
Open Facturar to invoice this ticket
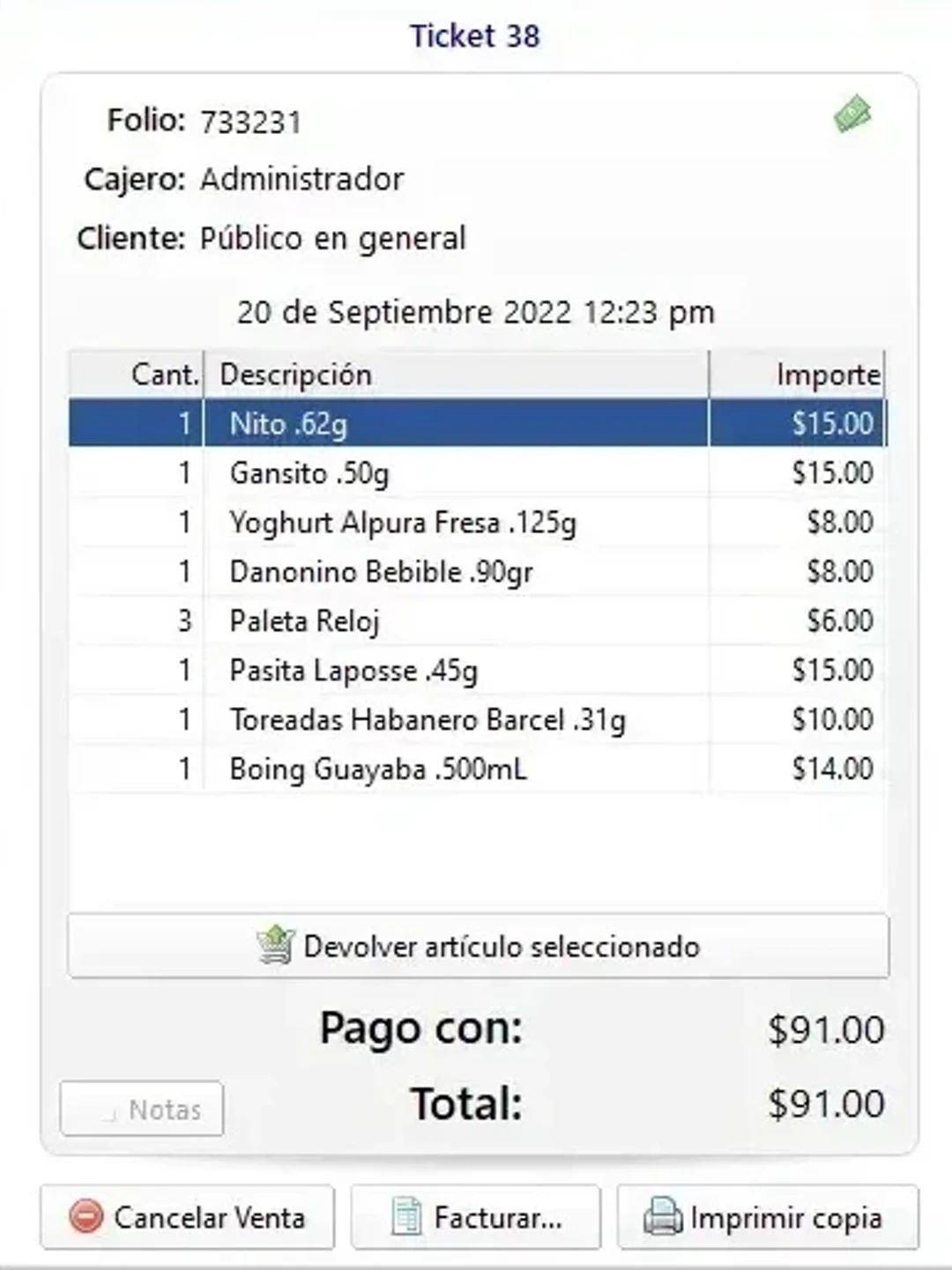click(x=476, y=1218)
